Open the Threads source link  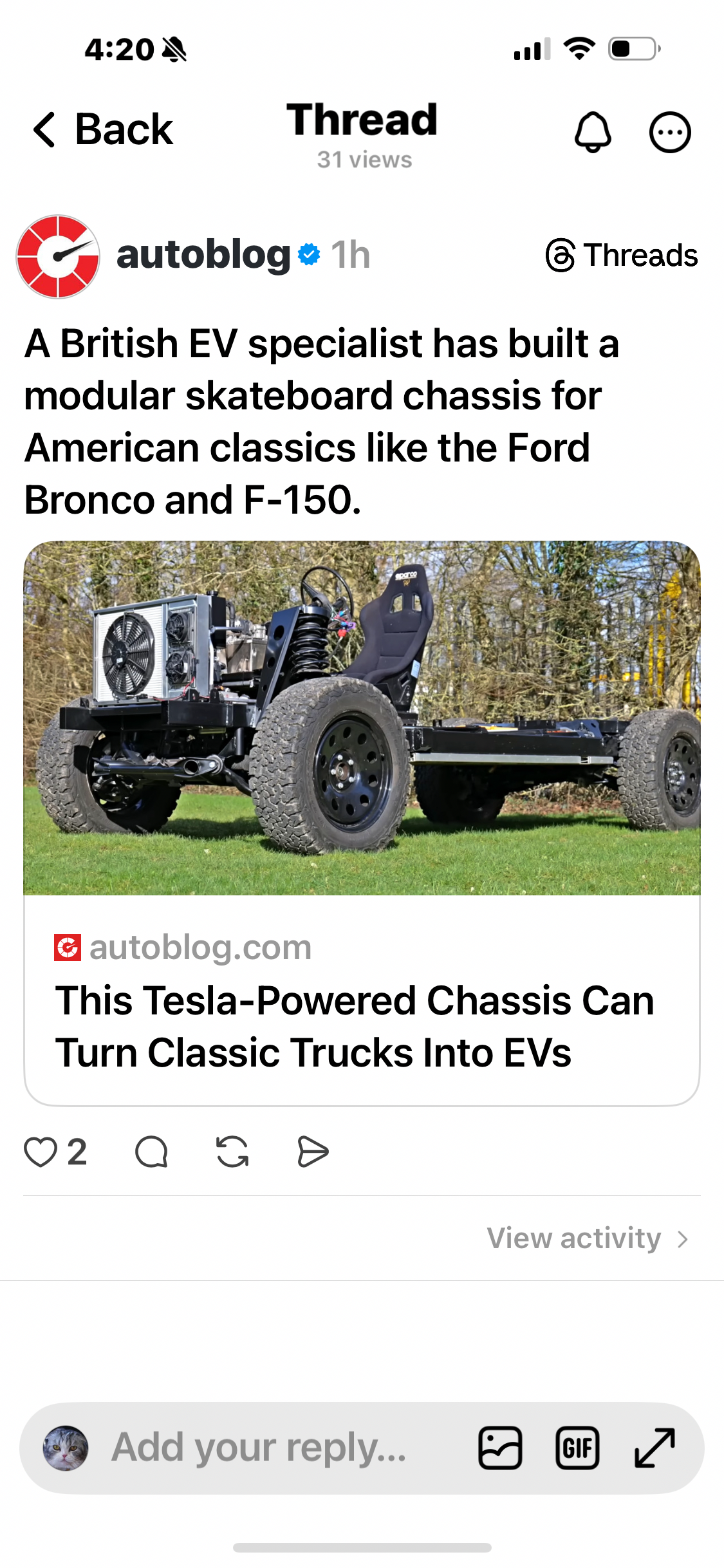[622, 256]
